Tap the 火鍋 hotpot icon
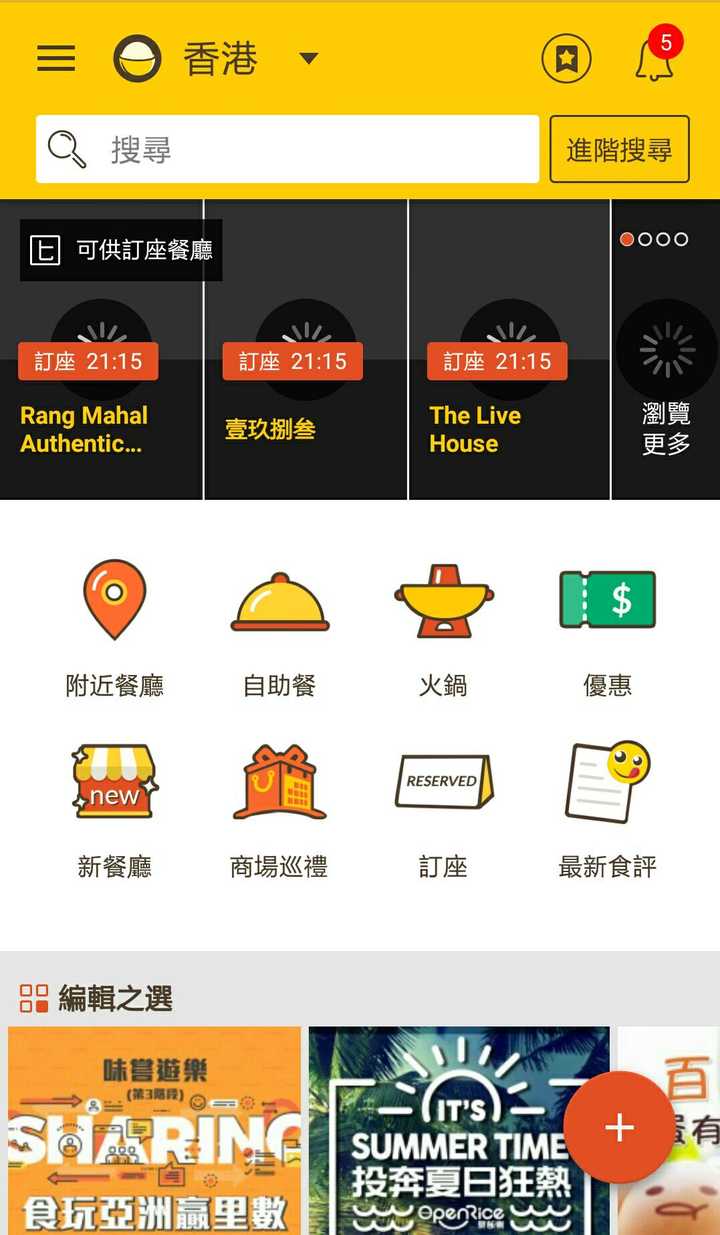This screenshot has width=720, height=1235. point(442,620)
